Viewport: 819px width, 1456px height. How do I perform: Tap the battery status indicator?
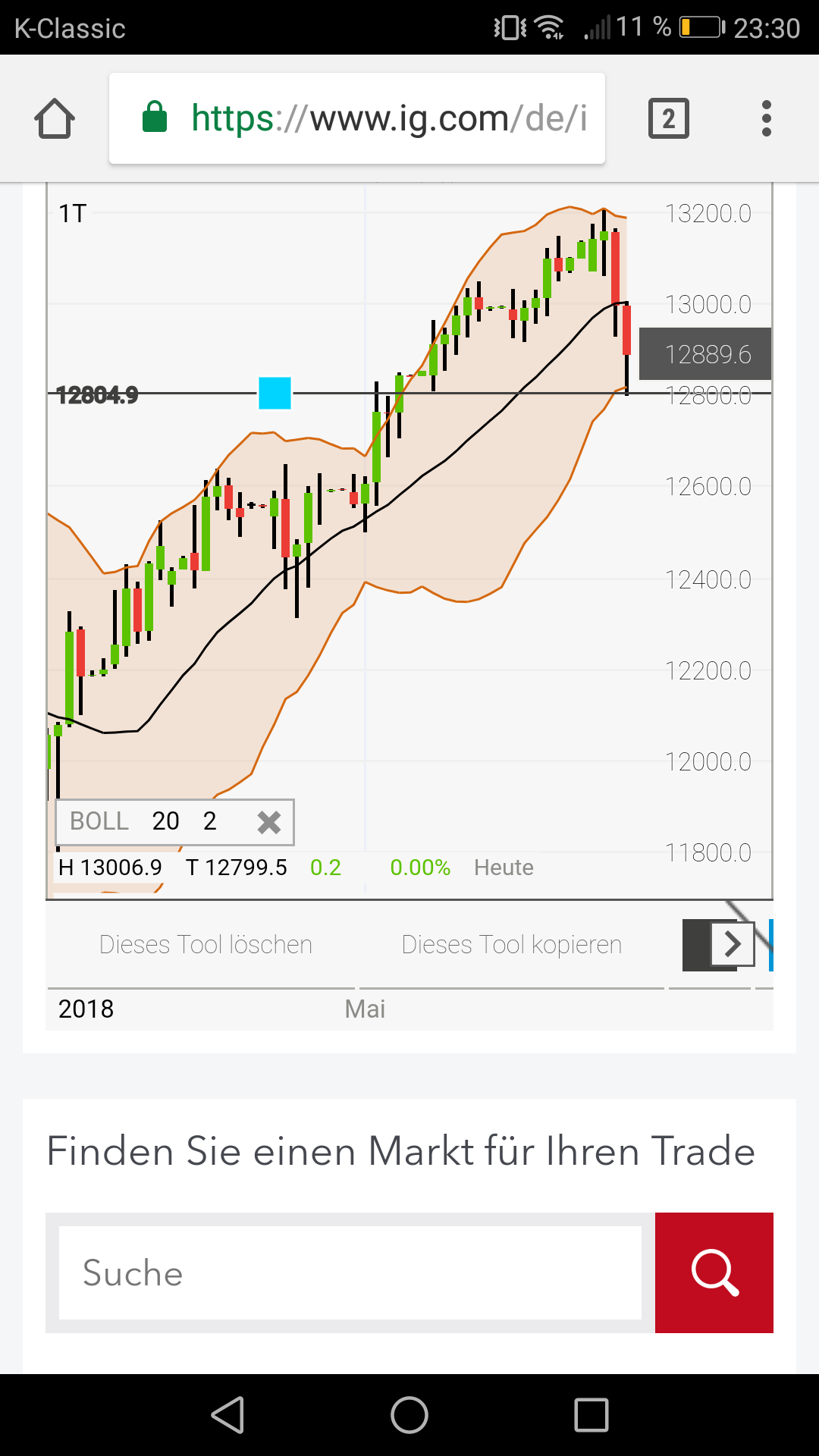coord(699,25)
